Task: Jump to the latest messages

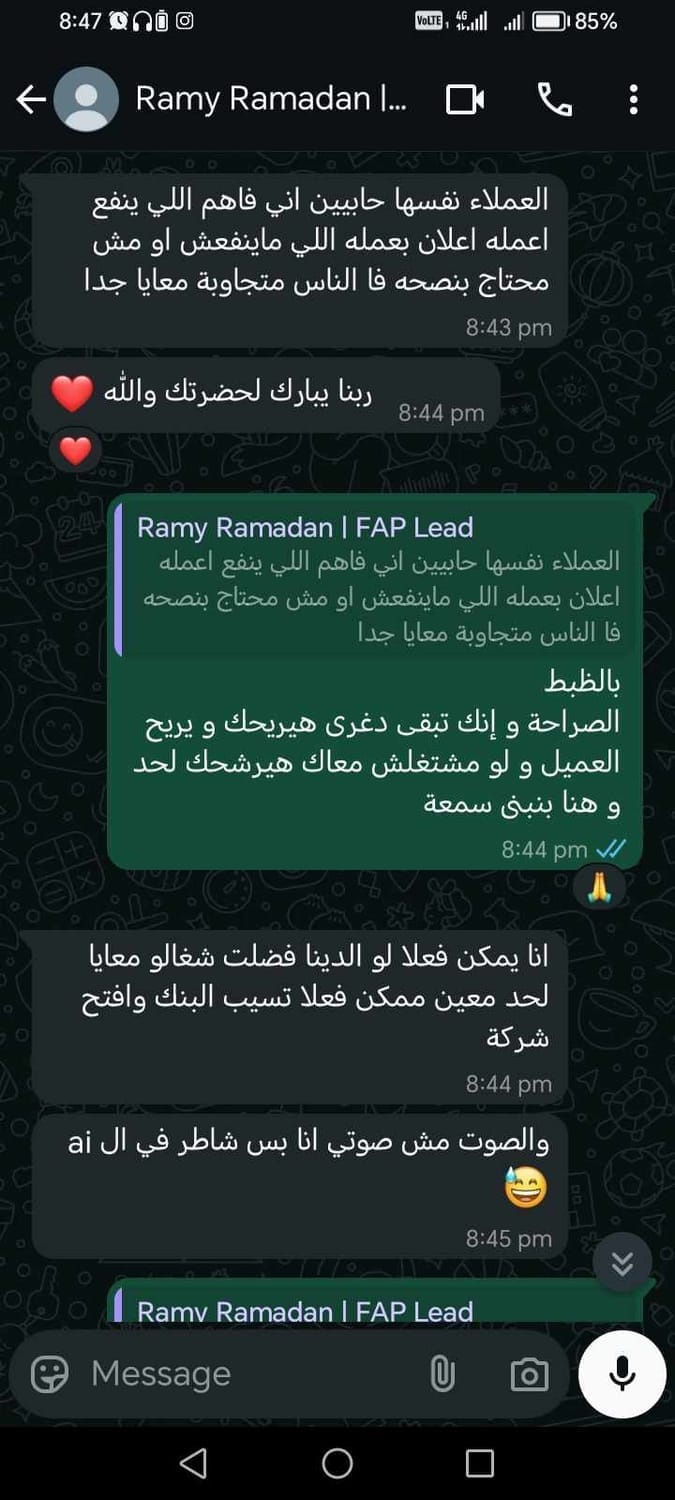Action: [622, 1264]
